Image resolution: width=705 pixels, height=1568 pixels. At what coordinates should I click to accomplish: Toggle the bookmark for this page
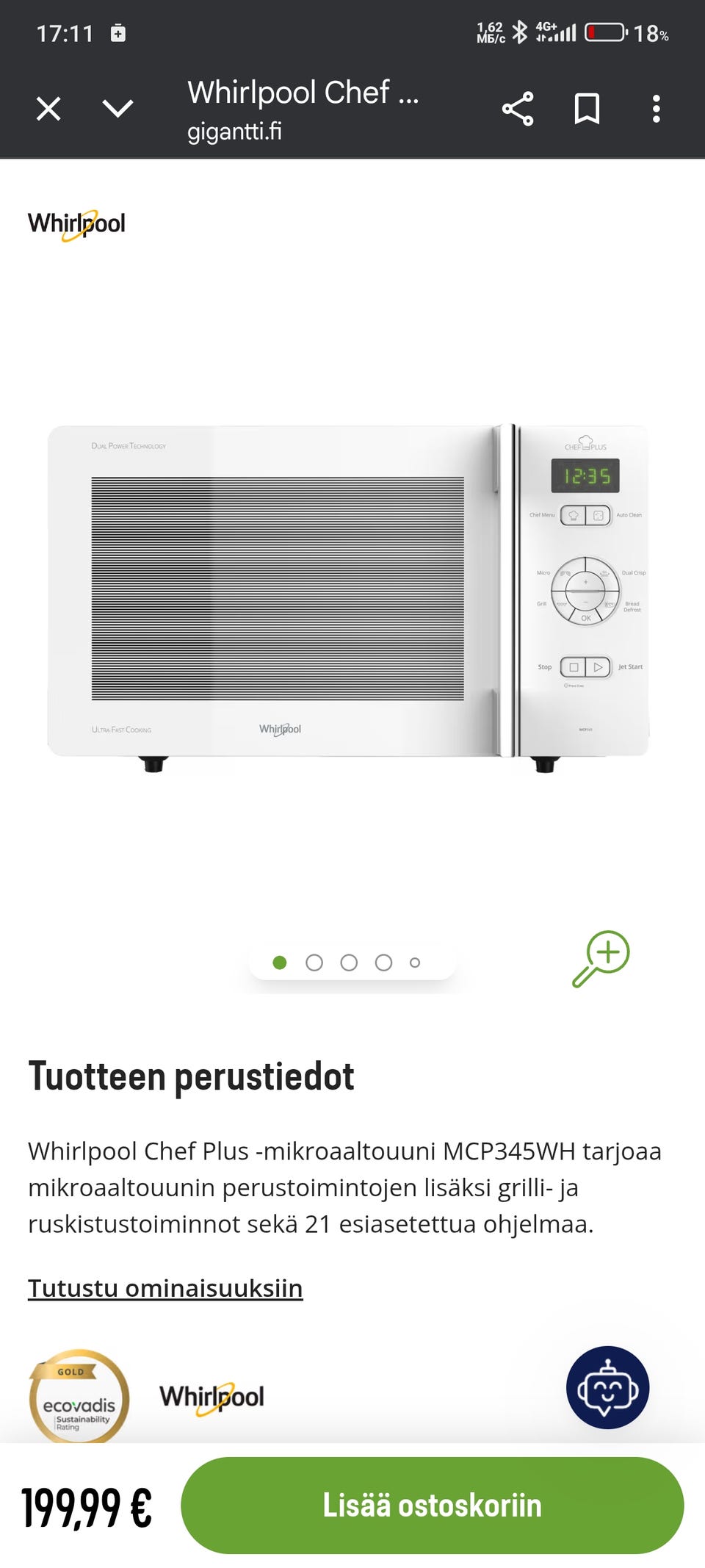585,108
